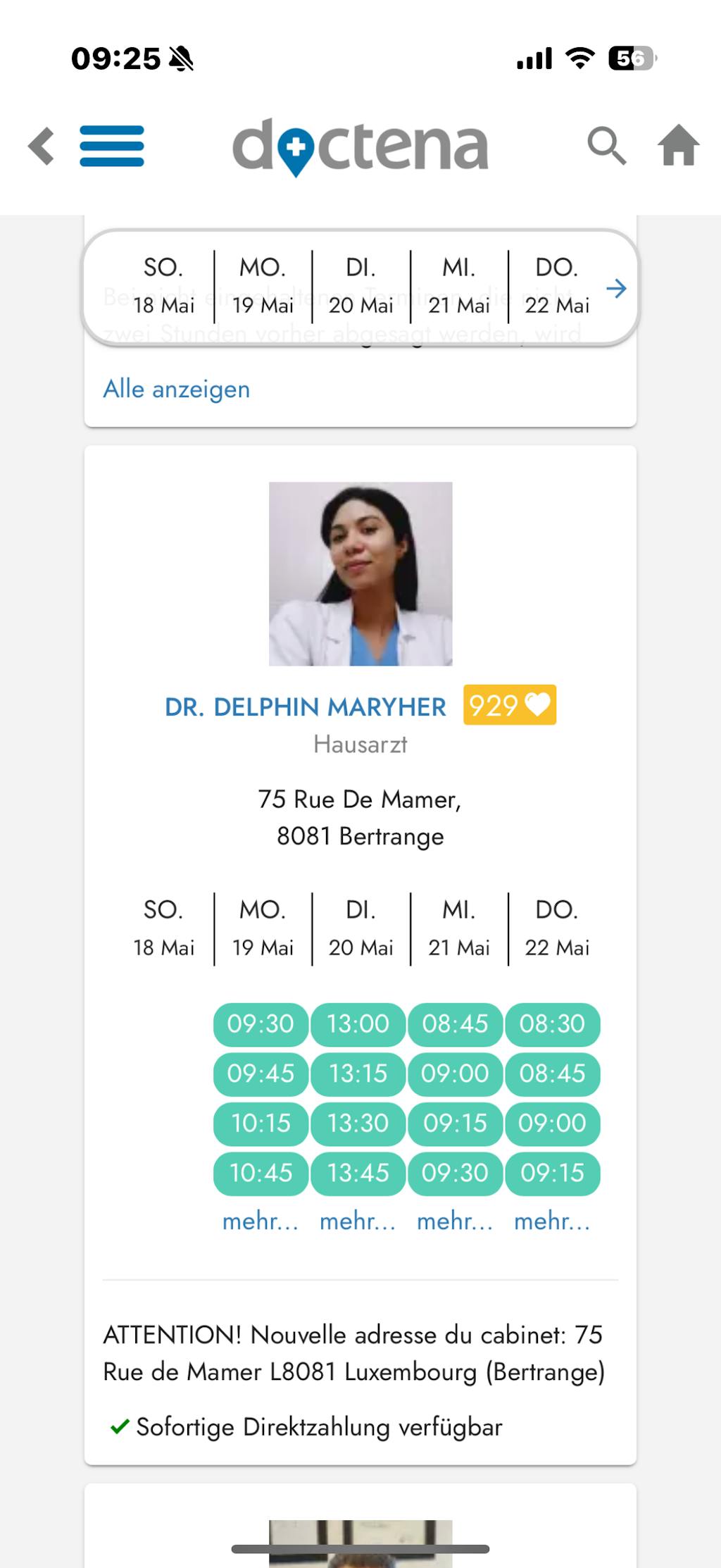Book the 10:15 appointment slot

pyautogui.click(x=261, y=1123)
